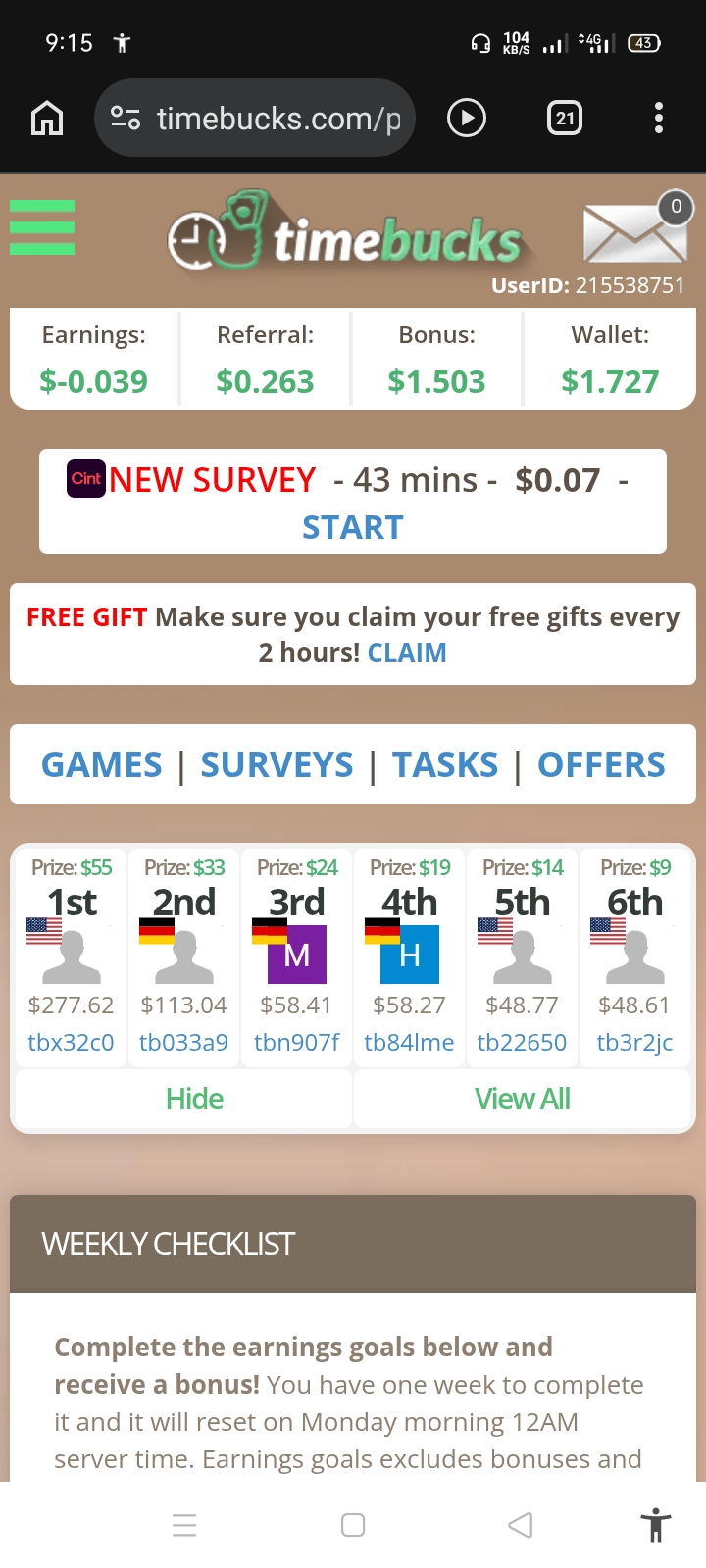Open the mail inbox envelope
This screenshot has height=1568, width=706.
(x=634, y=233)
